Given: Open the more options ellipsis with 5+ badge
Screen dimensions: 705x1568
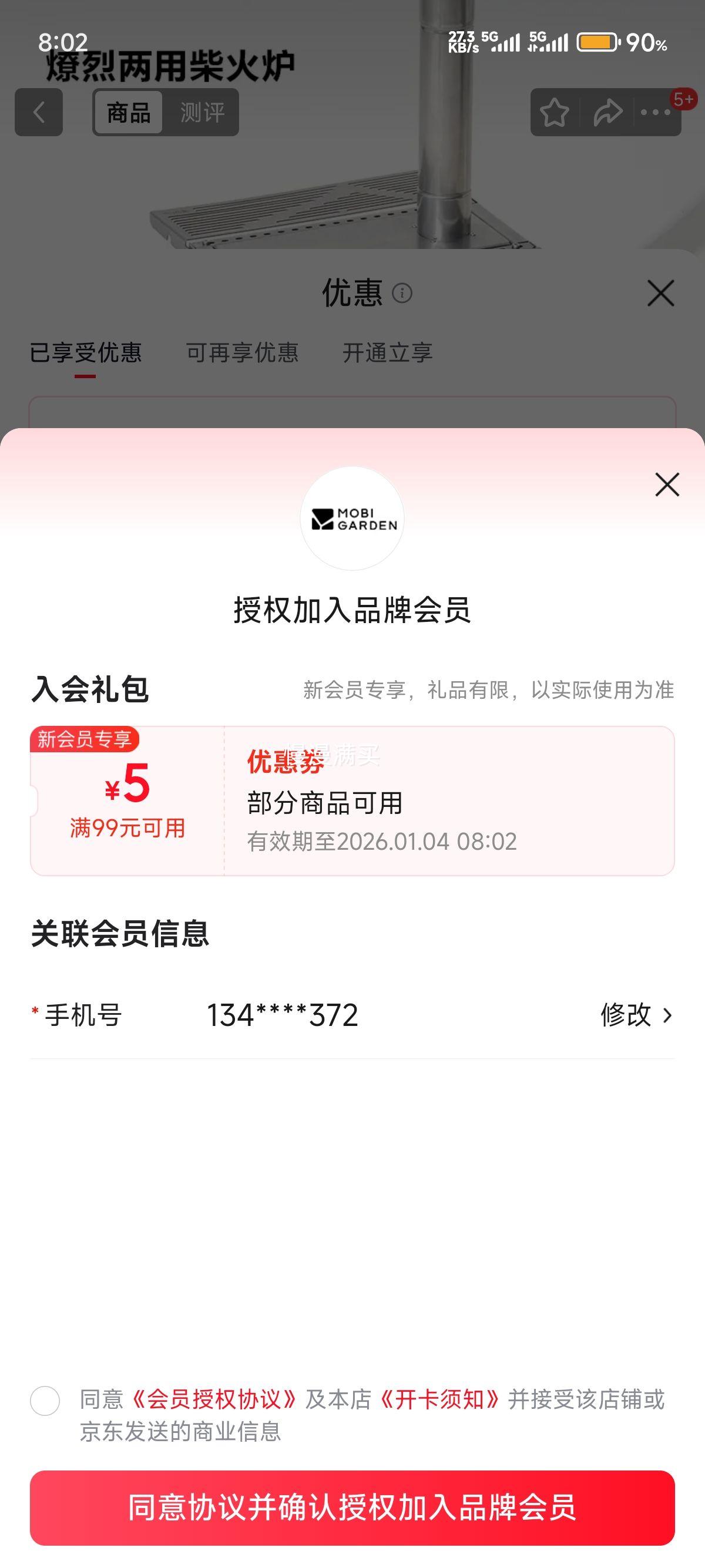Looking at the screenshot, I should click(x=654, y=113).
